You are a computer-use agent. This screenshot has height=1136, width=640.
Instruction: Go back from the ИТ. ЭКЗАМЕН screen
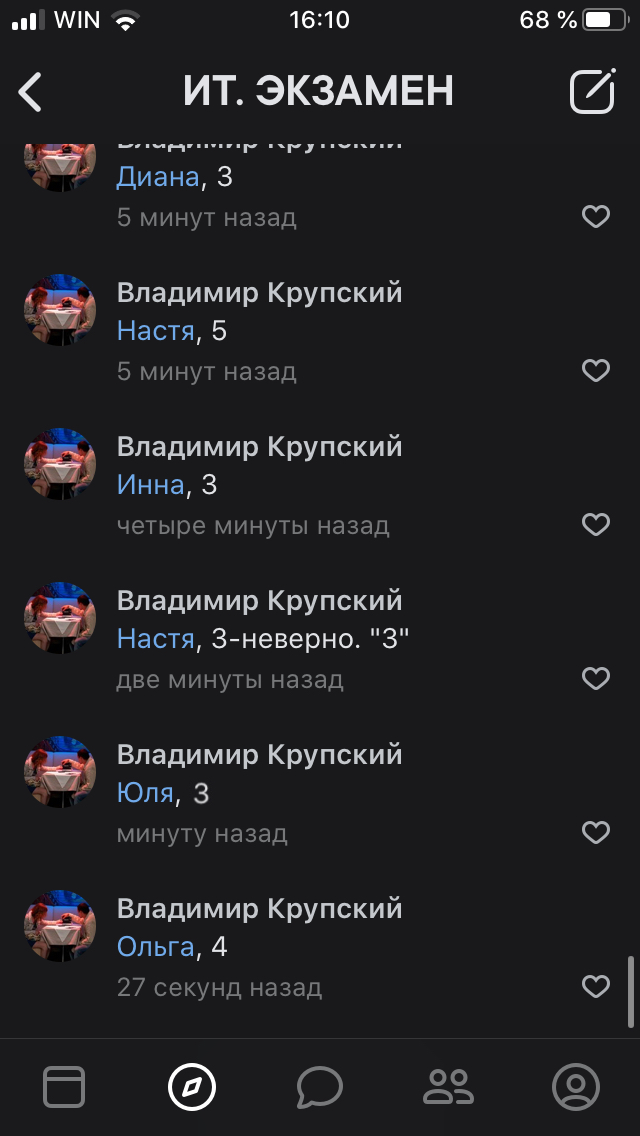click(30, 92)
